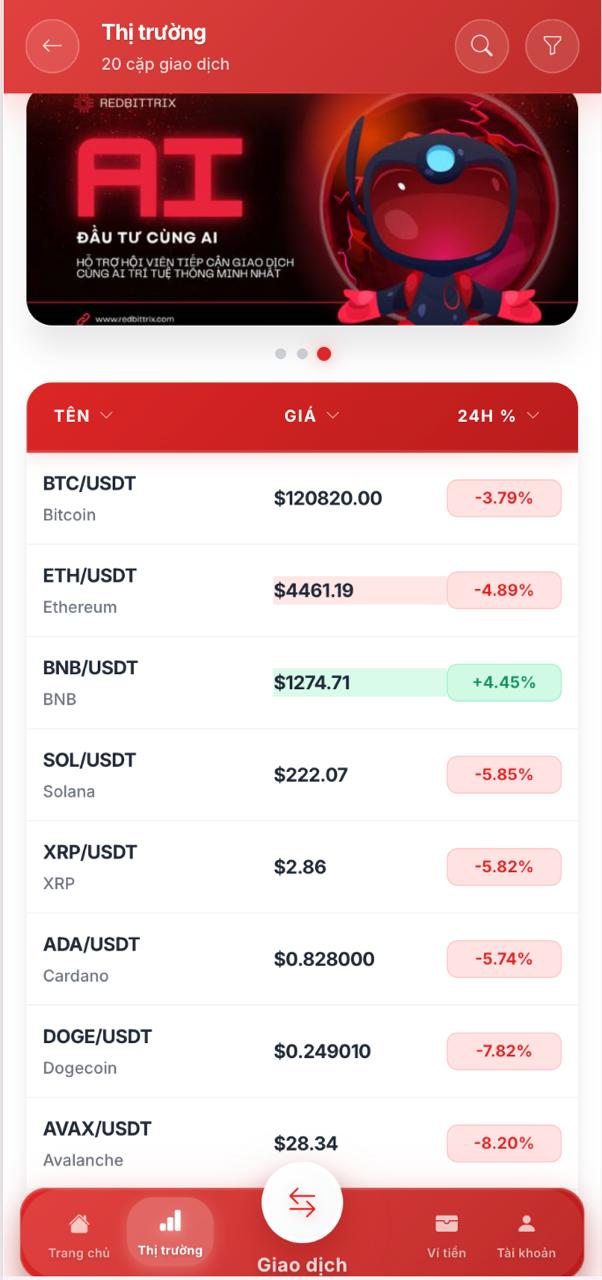Open the market search icon
Screen dimensions: 602x1280
[x=482, y=46]
